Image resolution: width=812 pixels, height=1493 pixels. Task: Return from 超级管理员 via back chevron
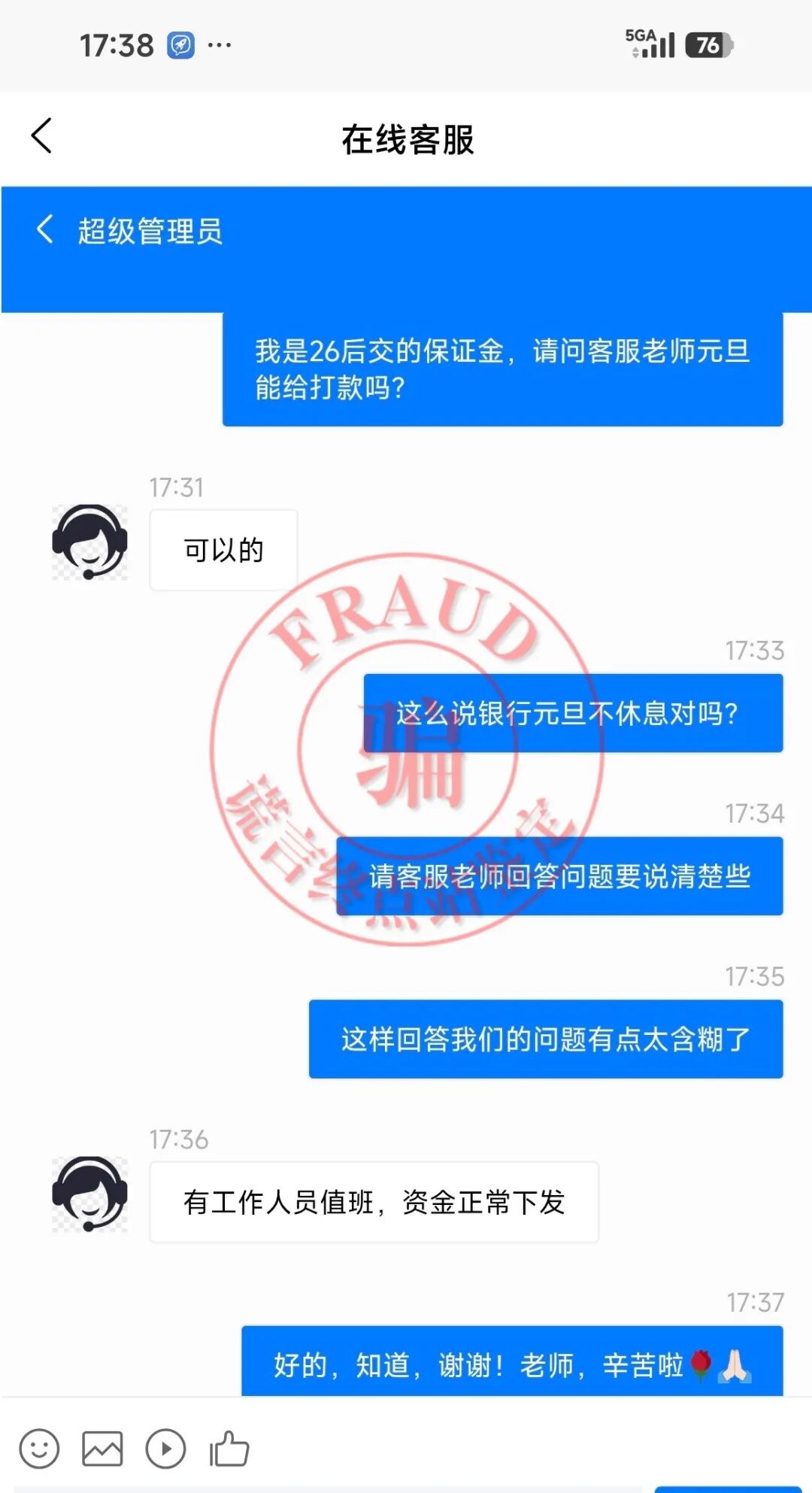tap(45, 231)
